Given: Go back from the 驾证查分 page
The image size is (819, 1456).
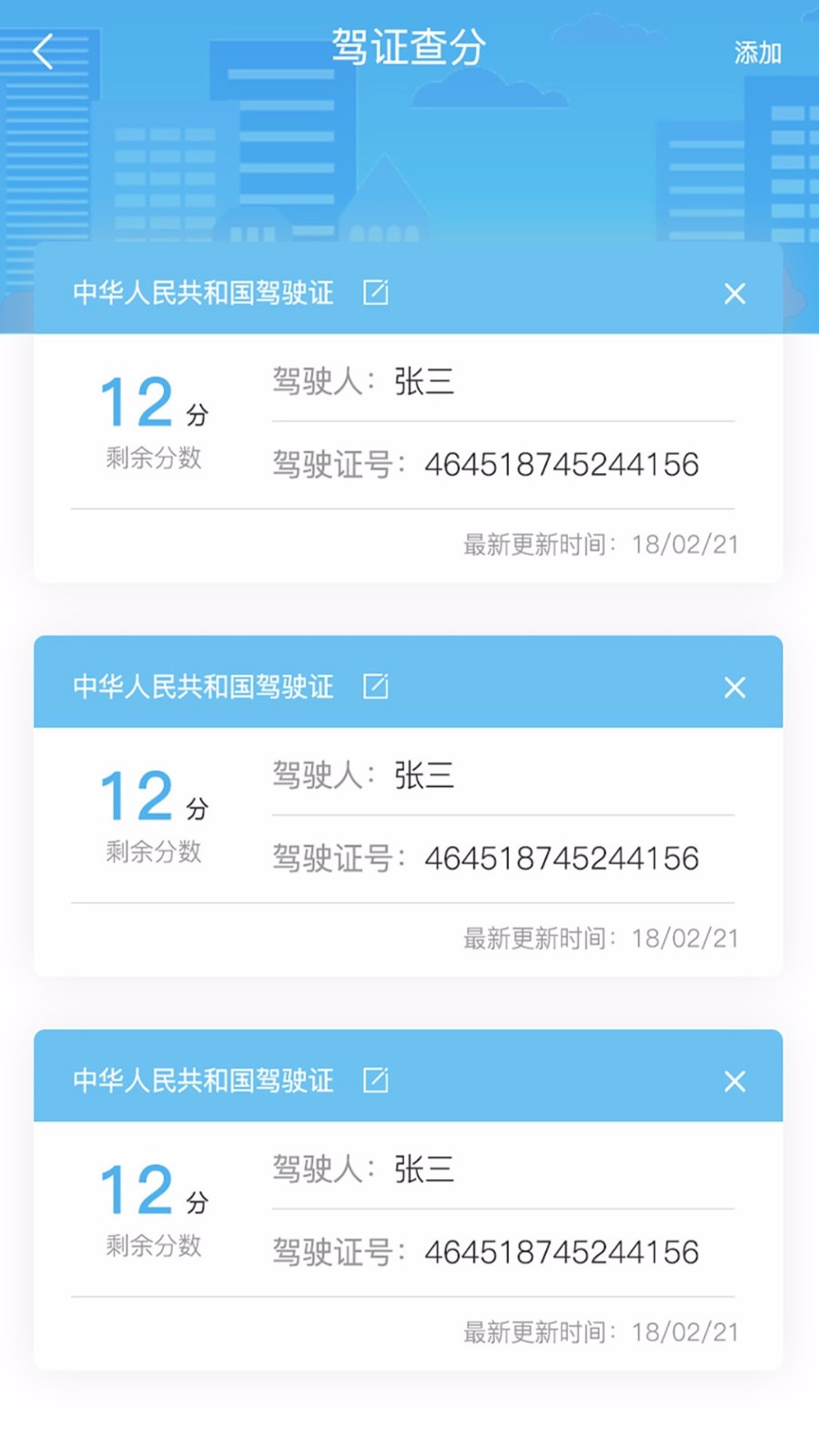Looking at the screenshot, I should [x=44, y=52].
